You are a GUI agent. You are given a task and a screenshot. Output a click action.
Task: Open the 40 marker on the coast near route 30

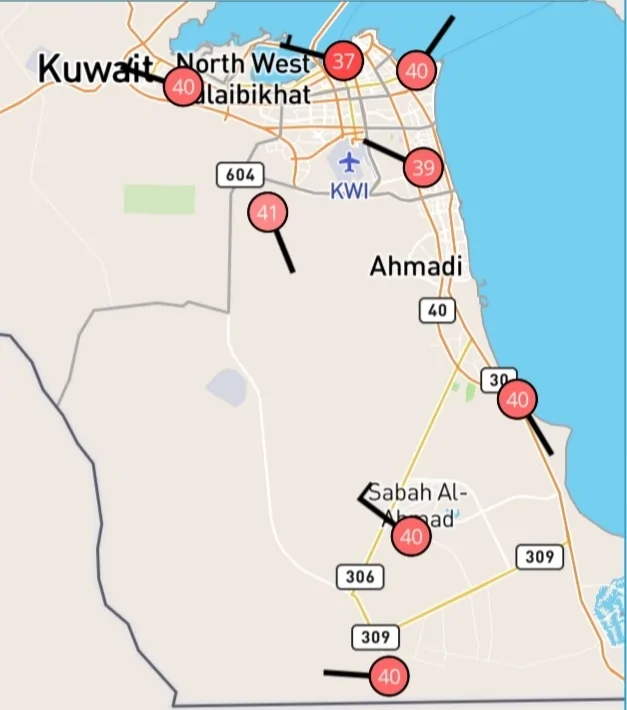[x=517, y=400]
